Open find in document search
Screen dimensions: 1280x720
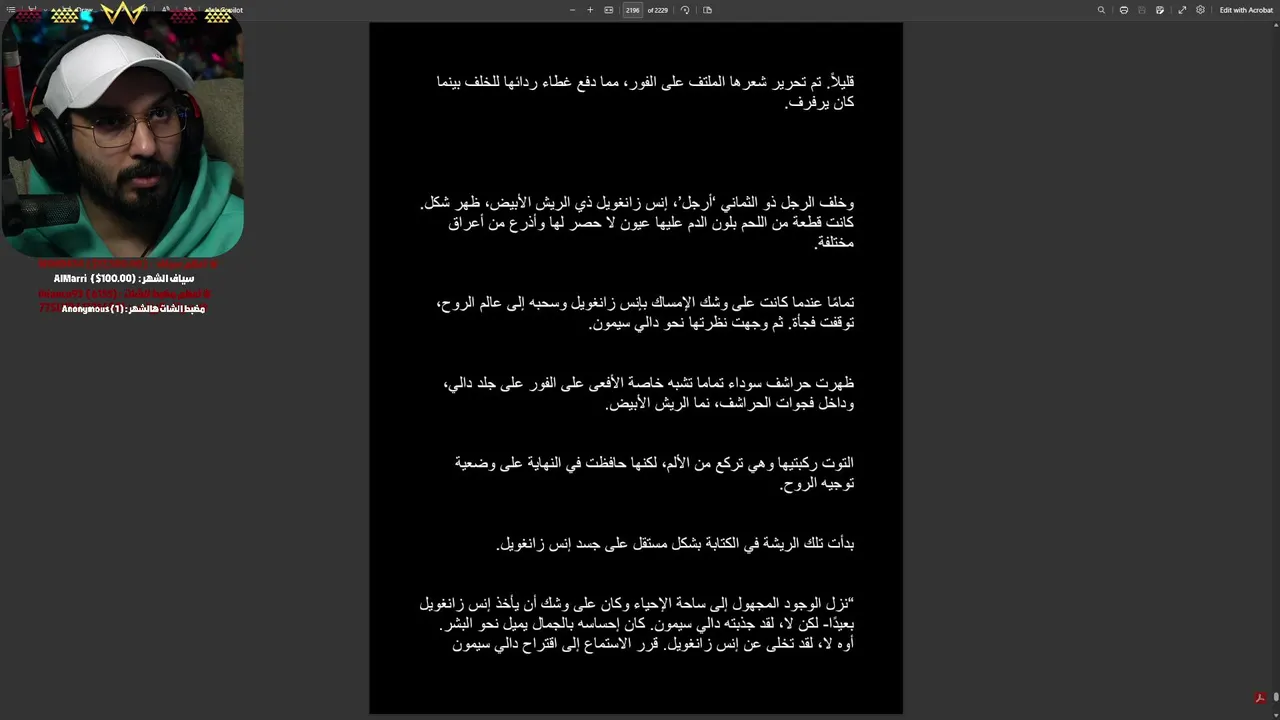click(x=1101, y=10)
